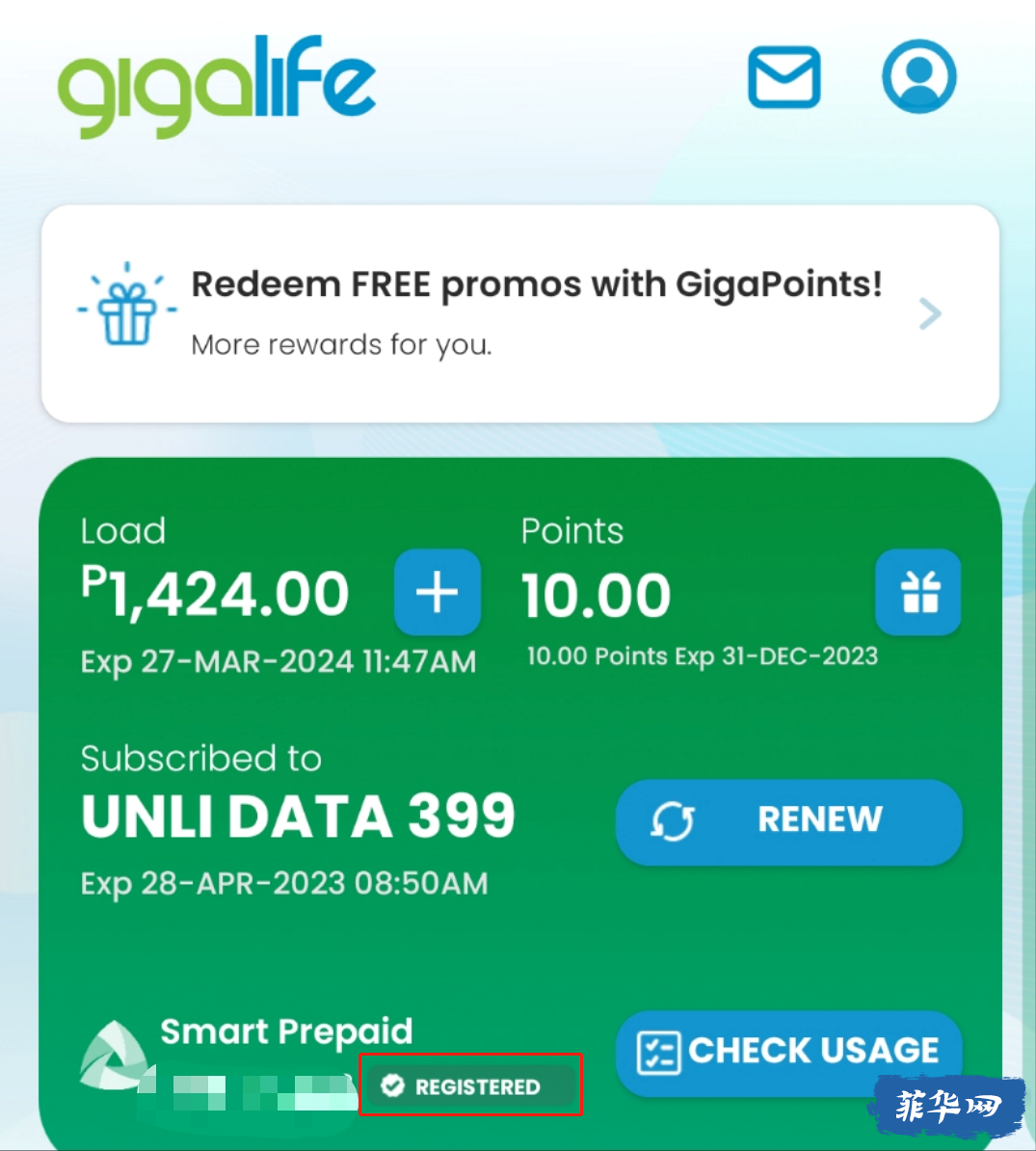Open the inbox mail icon
Screen dimensions: 1036x1151
pyautogui.click(x=784, y=77)
